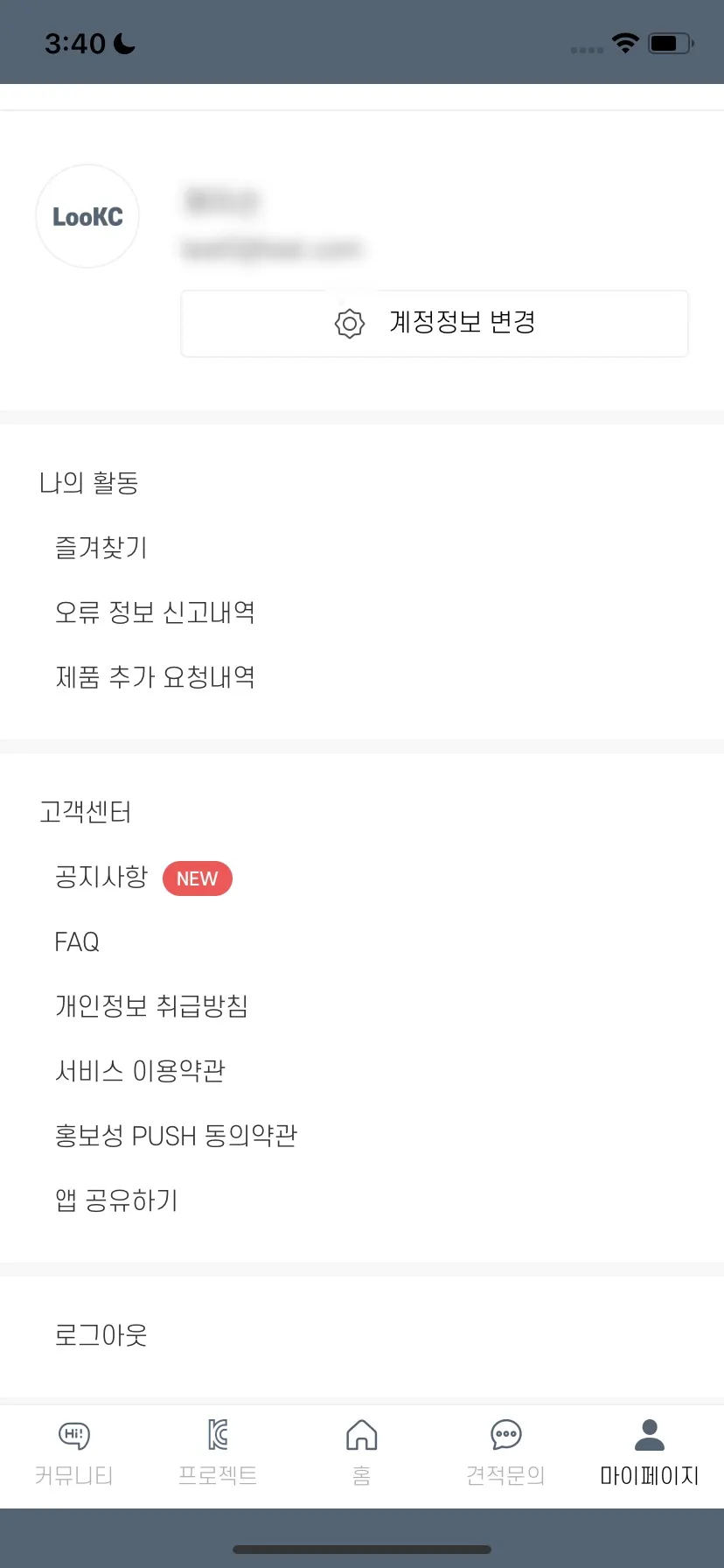
Task: Select 앱 공유하기 to share app
Action: tap(116, 1200)
